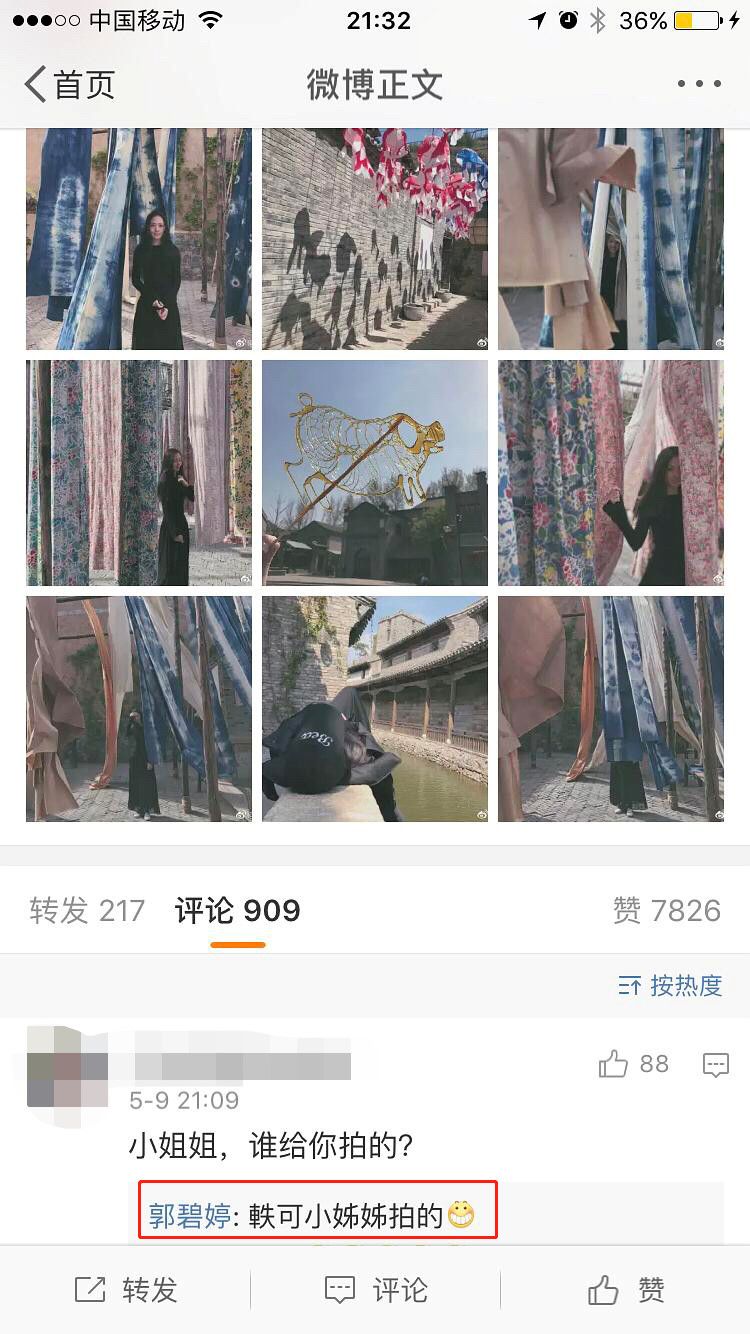750x1334 pixels.
Task: Open the golden pig sculpture photo
Action: click(375, 473)
